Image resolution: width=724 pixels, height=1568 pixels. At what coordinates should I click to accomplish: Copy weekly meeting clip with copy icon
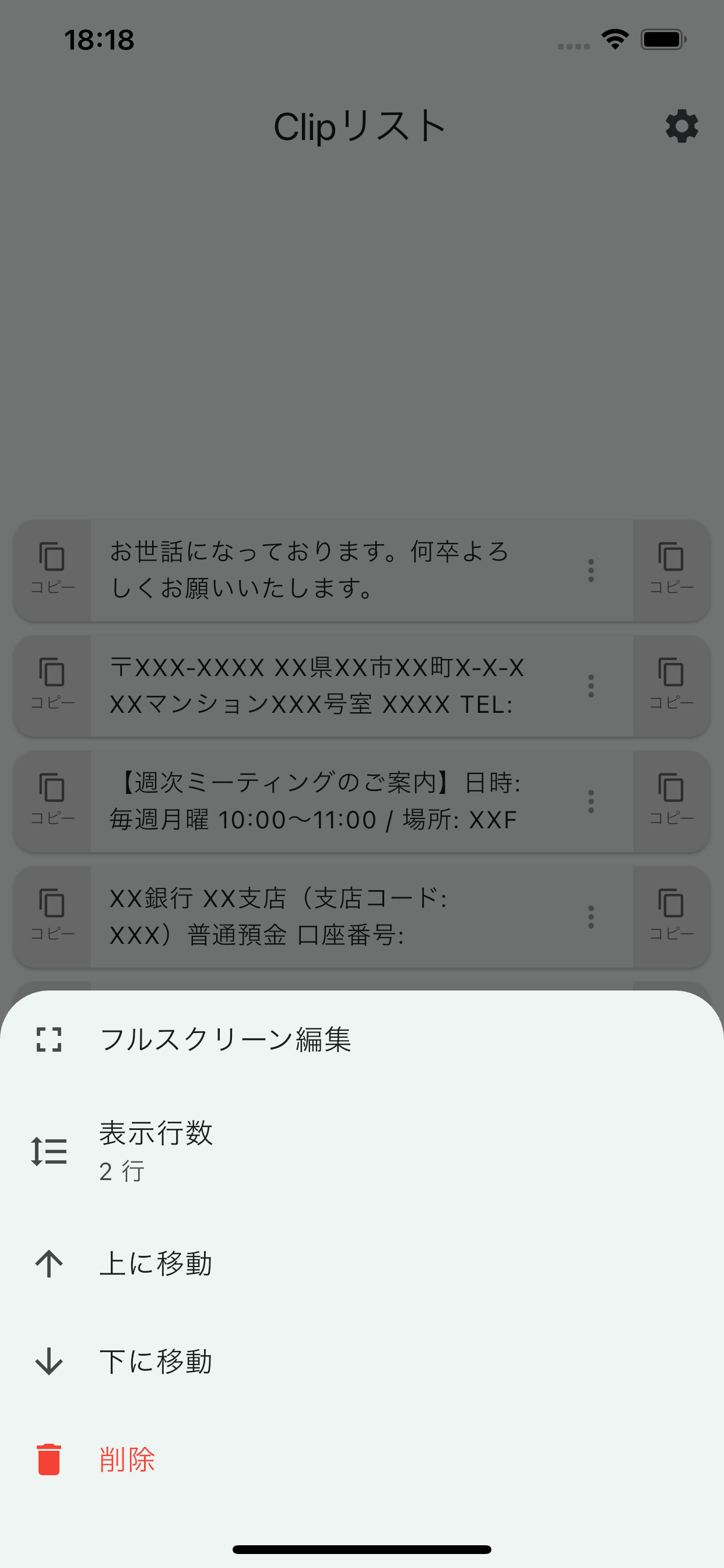coord(52,801)
